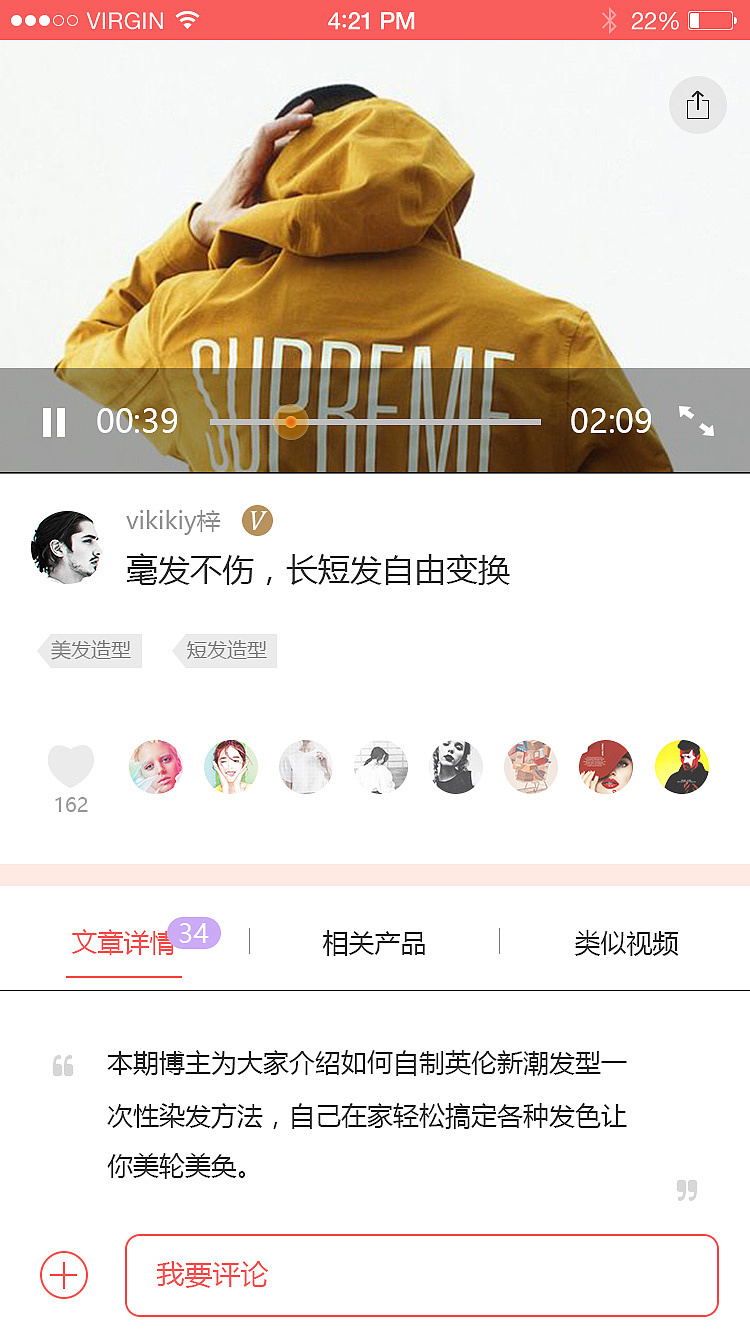Select the 美发造型 tag
The width and height of the screenshot is (750, 1334).
click(89, 650)
